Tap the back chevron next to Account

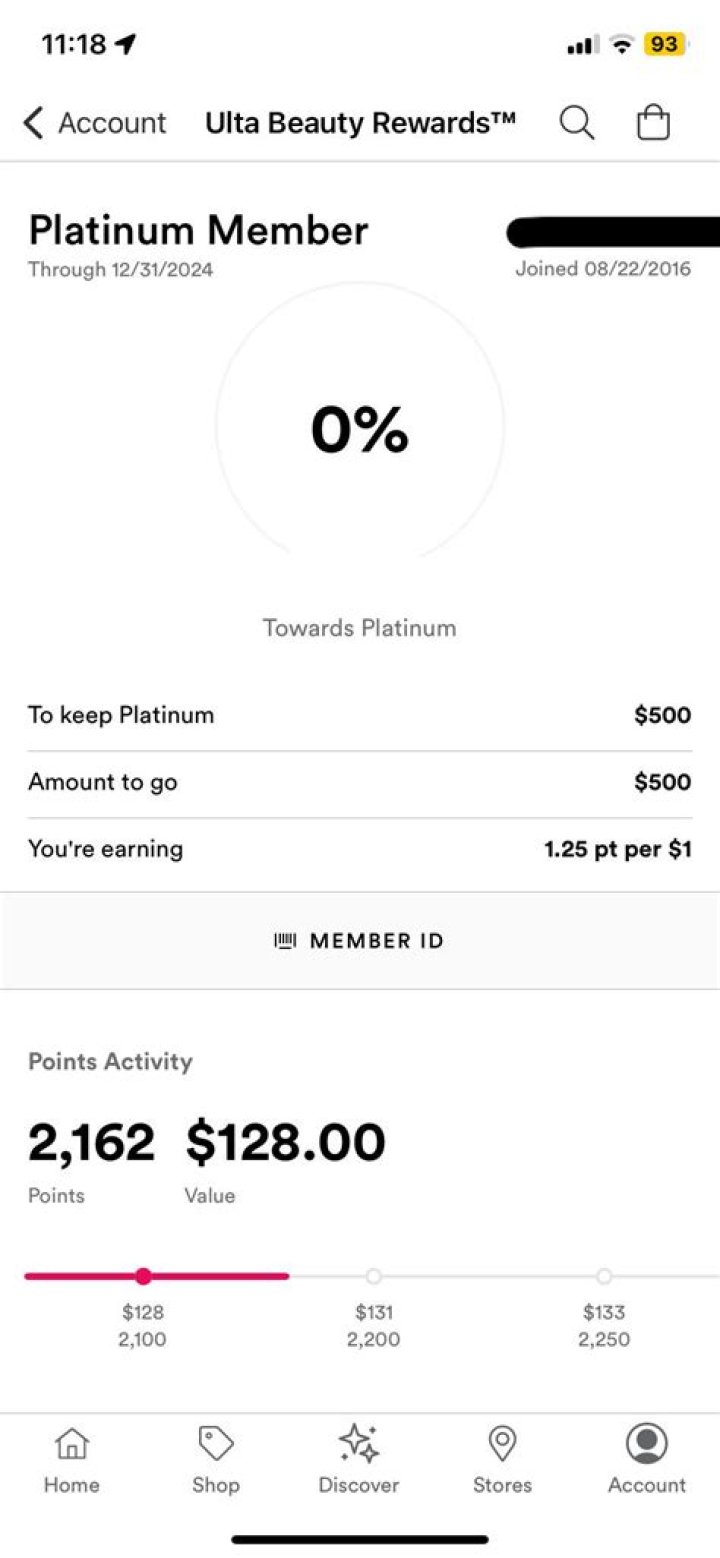click(x=32, y=122)
